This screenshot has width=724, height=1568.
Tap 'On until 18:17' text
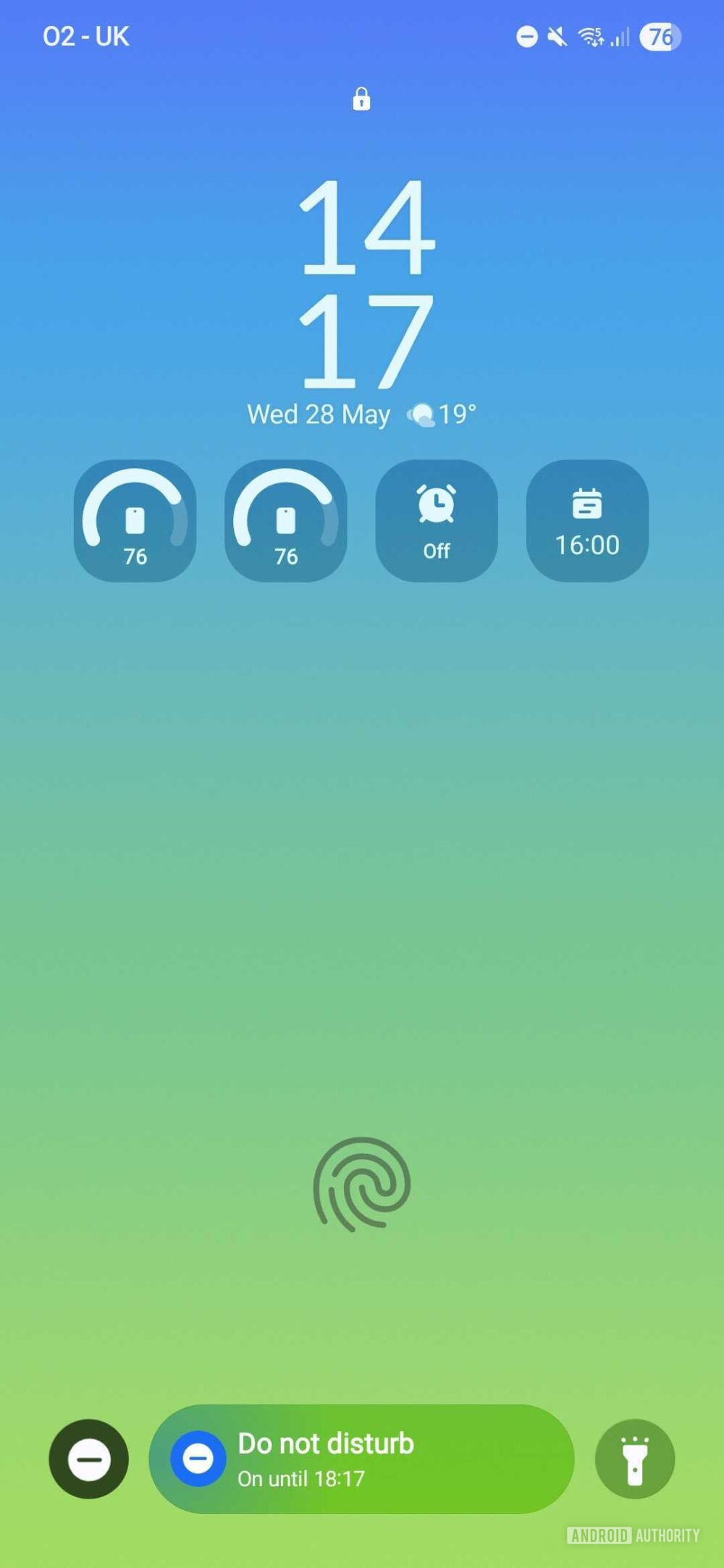303,1479
